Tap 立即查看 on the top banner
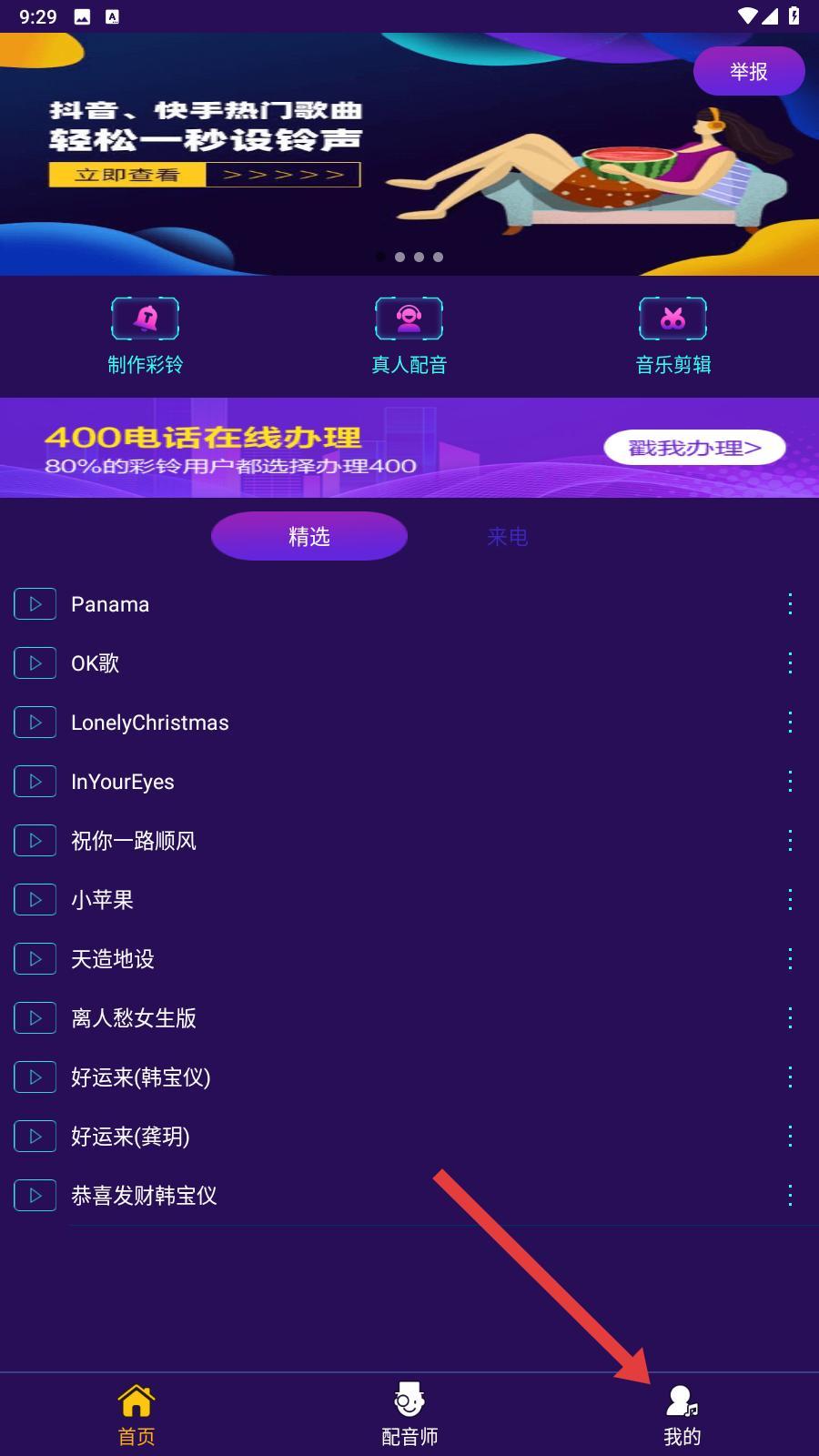The height and width of the screenshot is (1456, 819). point(127,175)
